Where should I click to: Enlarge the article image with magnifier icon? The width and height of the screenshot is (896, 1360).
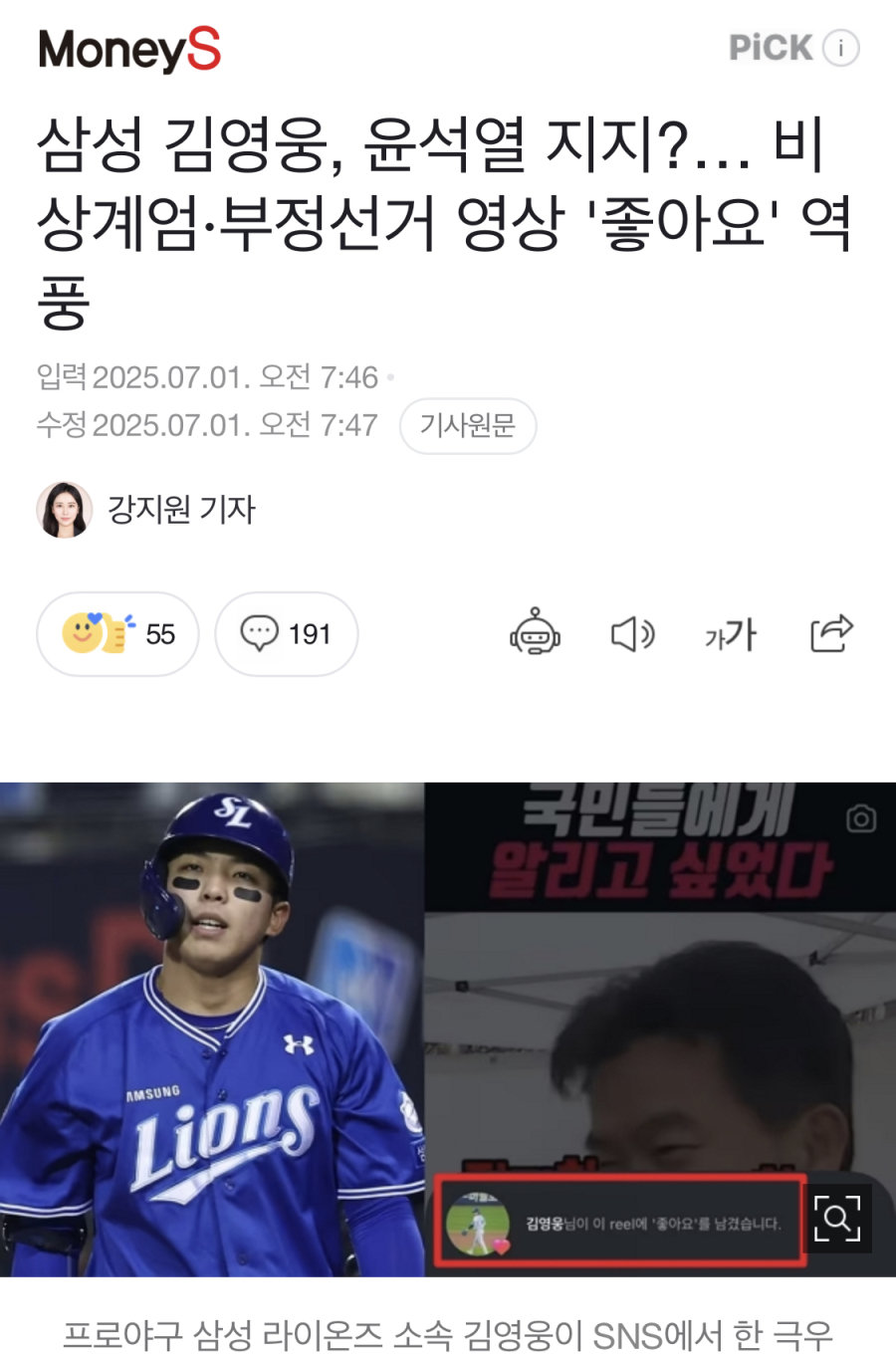[x=836, y=1219]
